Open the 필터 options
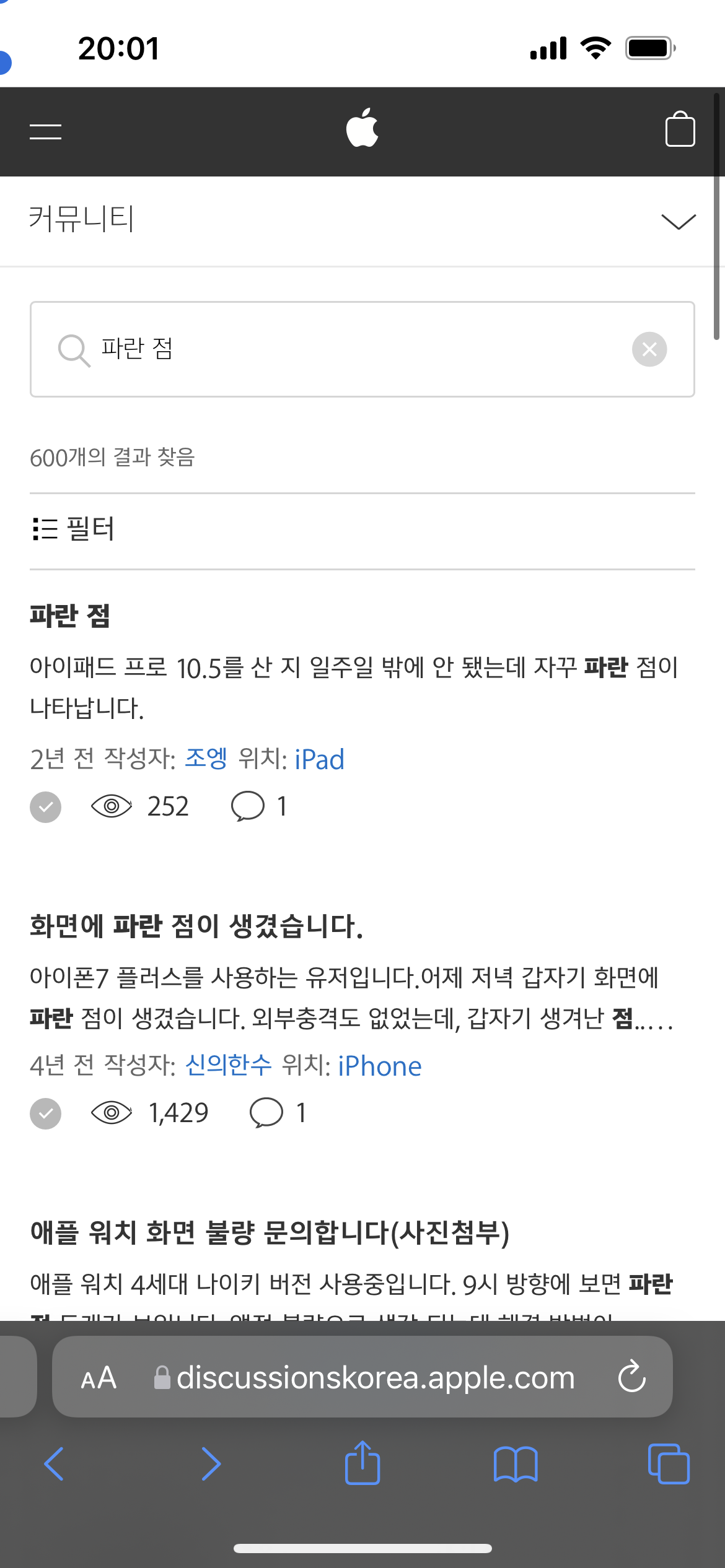Image resolution: width=725 pixels, height=1568 pixels. pos(74,529)
